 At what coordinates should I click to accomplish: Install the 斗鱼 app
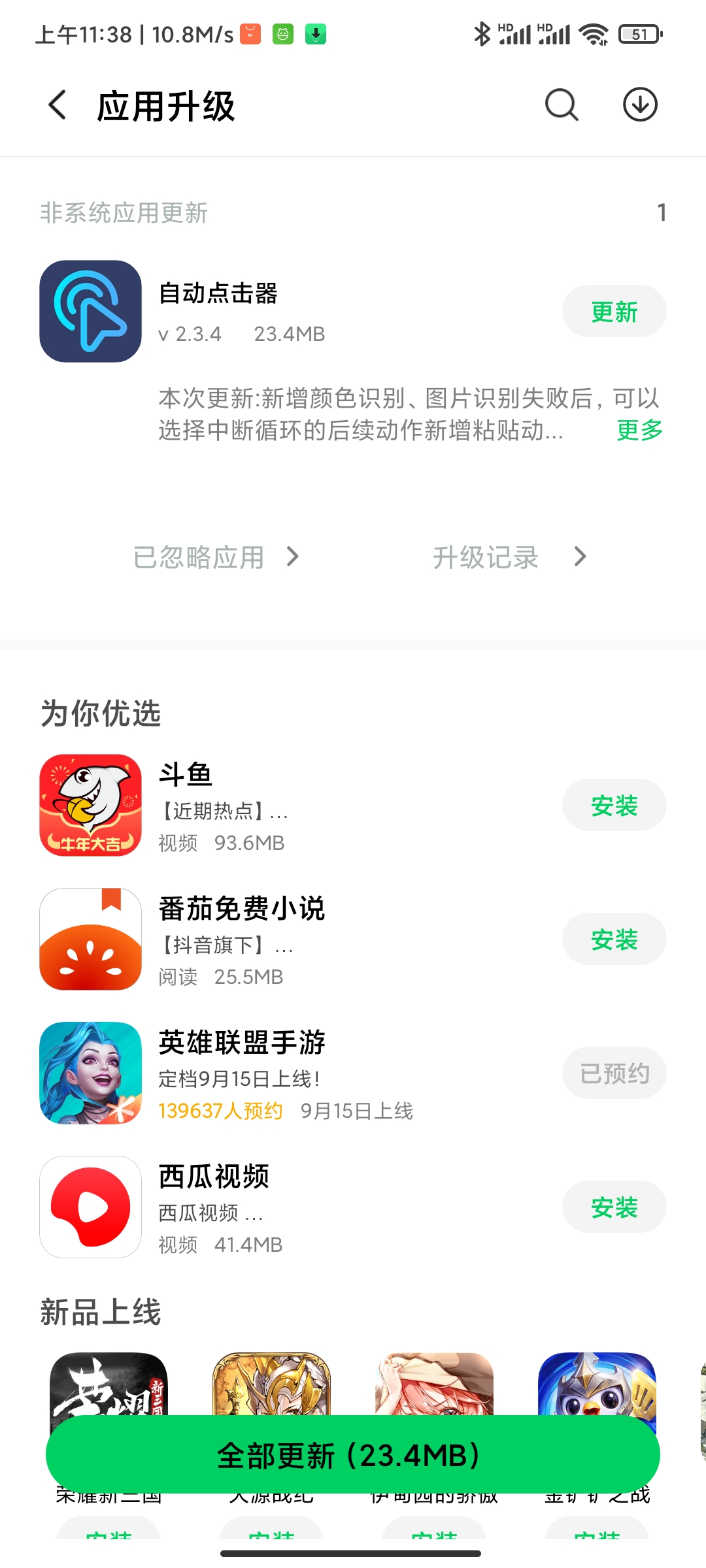pos(614,806)
